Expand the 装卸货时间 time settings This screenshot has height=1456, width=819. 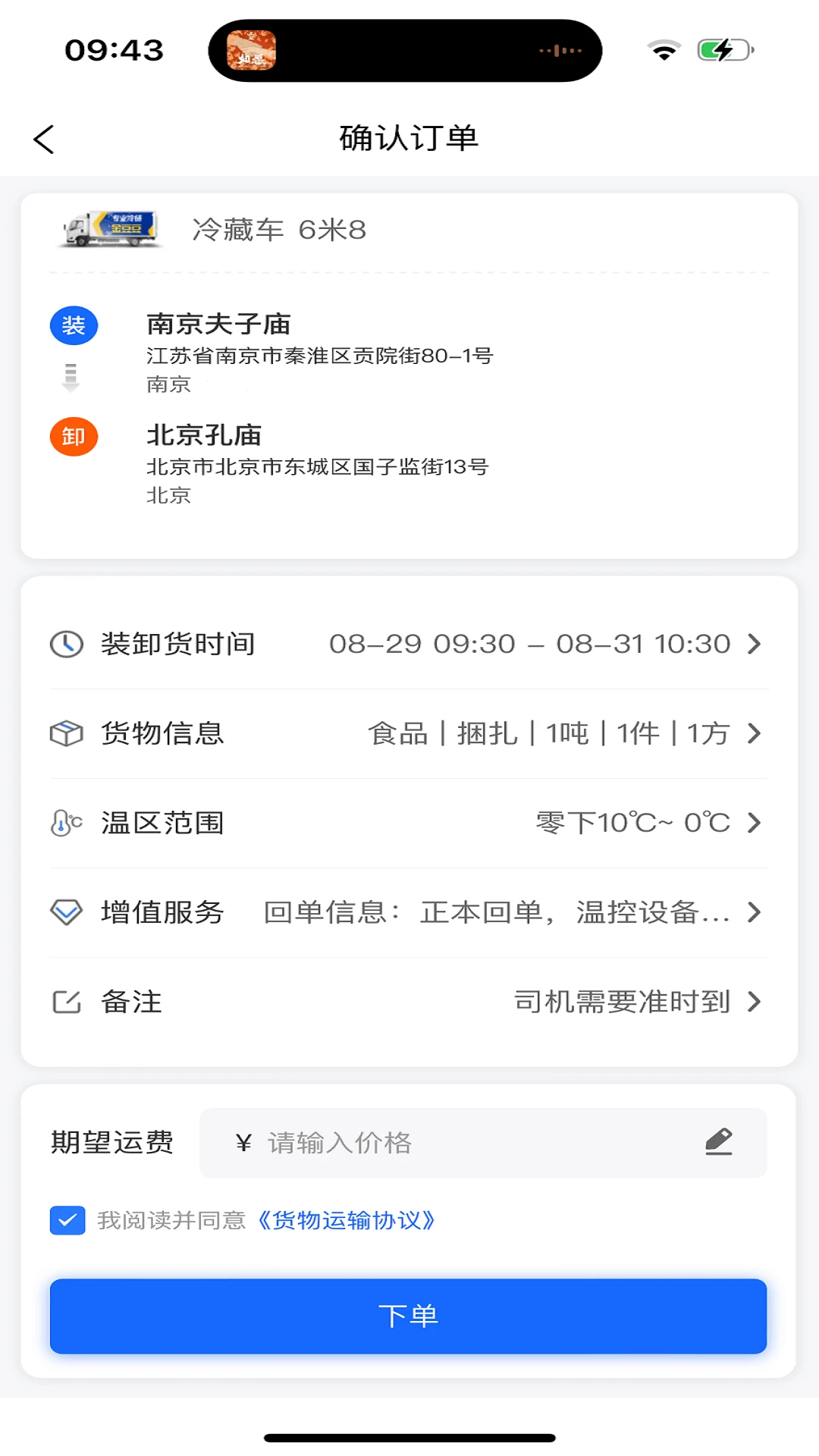coord(754,644)
